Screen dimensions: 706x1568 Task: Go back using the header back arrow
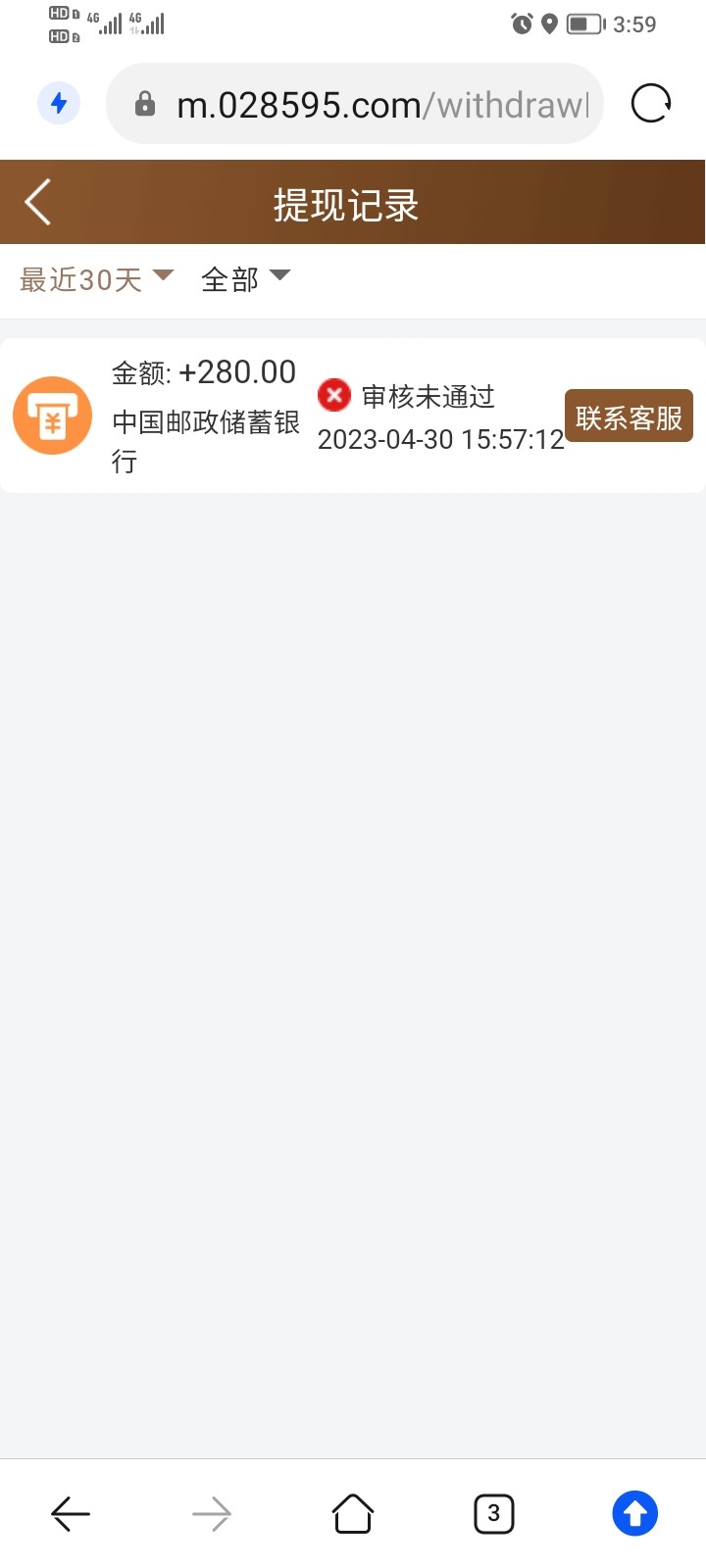click(x=37, y=202)
